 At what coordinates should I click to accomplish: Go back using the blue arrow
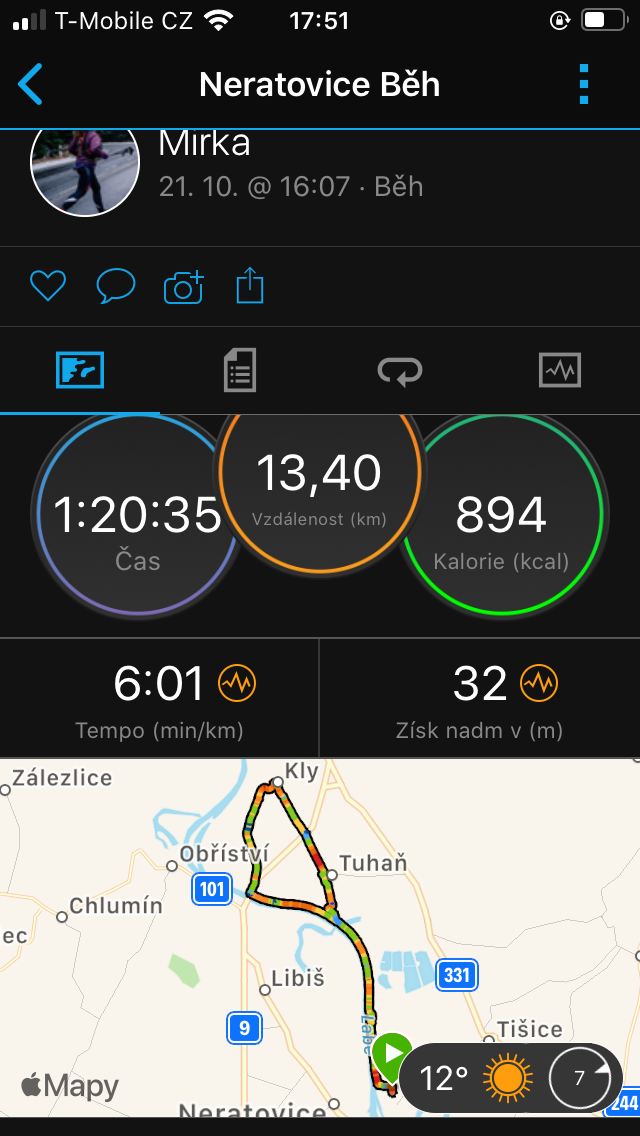tap(30, 84)
